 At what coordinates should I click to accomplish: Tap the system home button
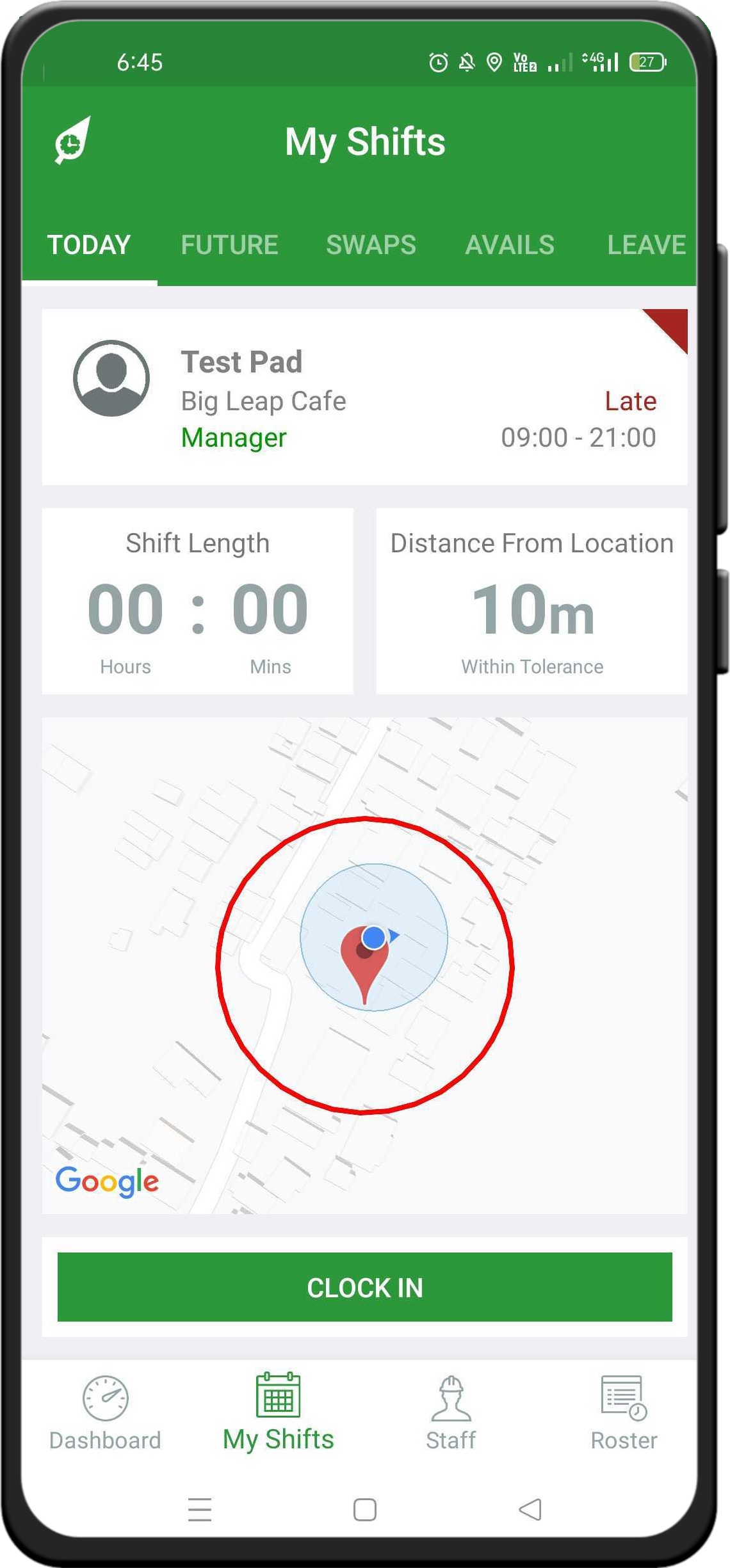pyautogui.click(x=365, y=1510)
